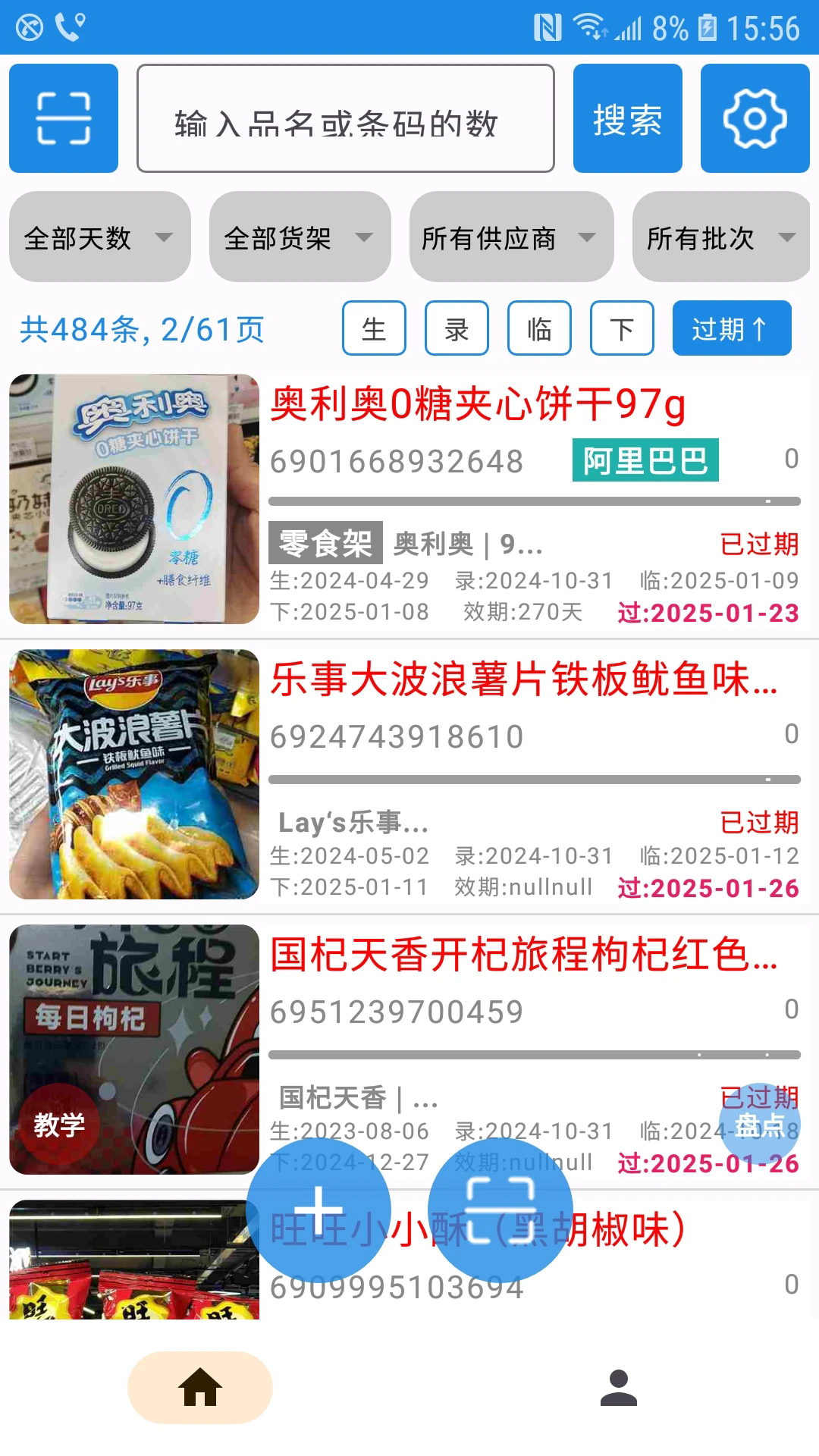The image size is (819, 1456).
Task: Toggle the 过期 expiry sort order
Action: [x=732, y=328]
